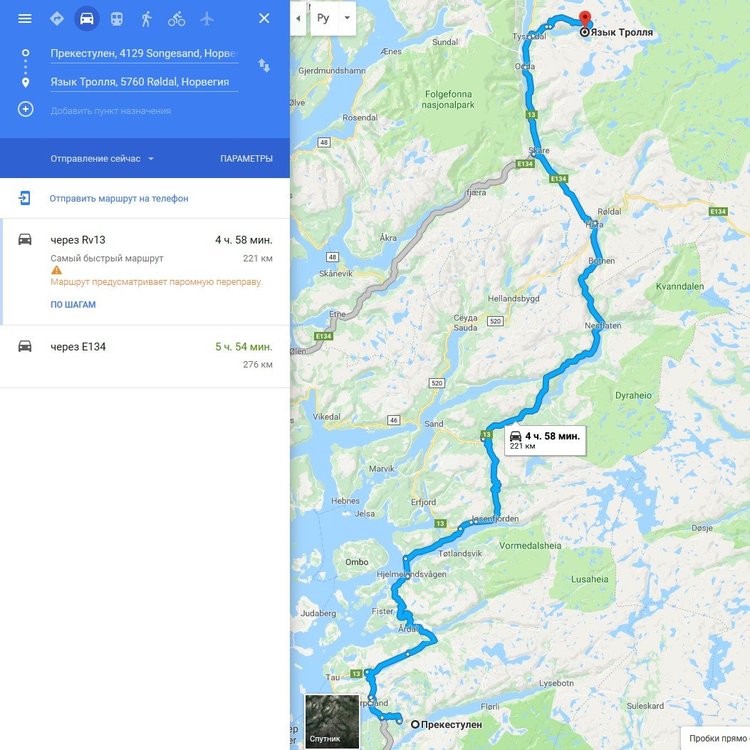Switch to flight mode
Image resolution: width=750 pixels, height=750 pixels.
pos(207,18)
